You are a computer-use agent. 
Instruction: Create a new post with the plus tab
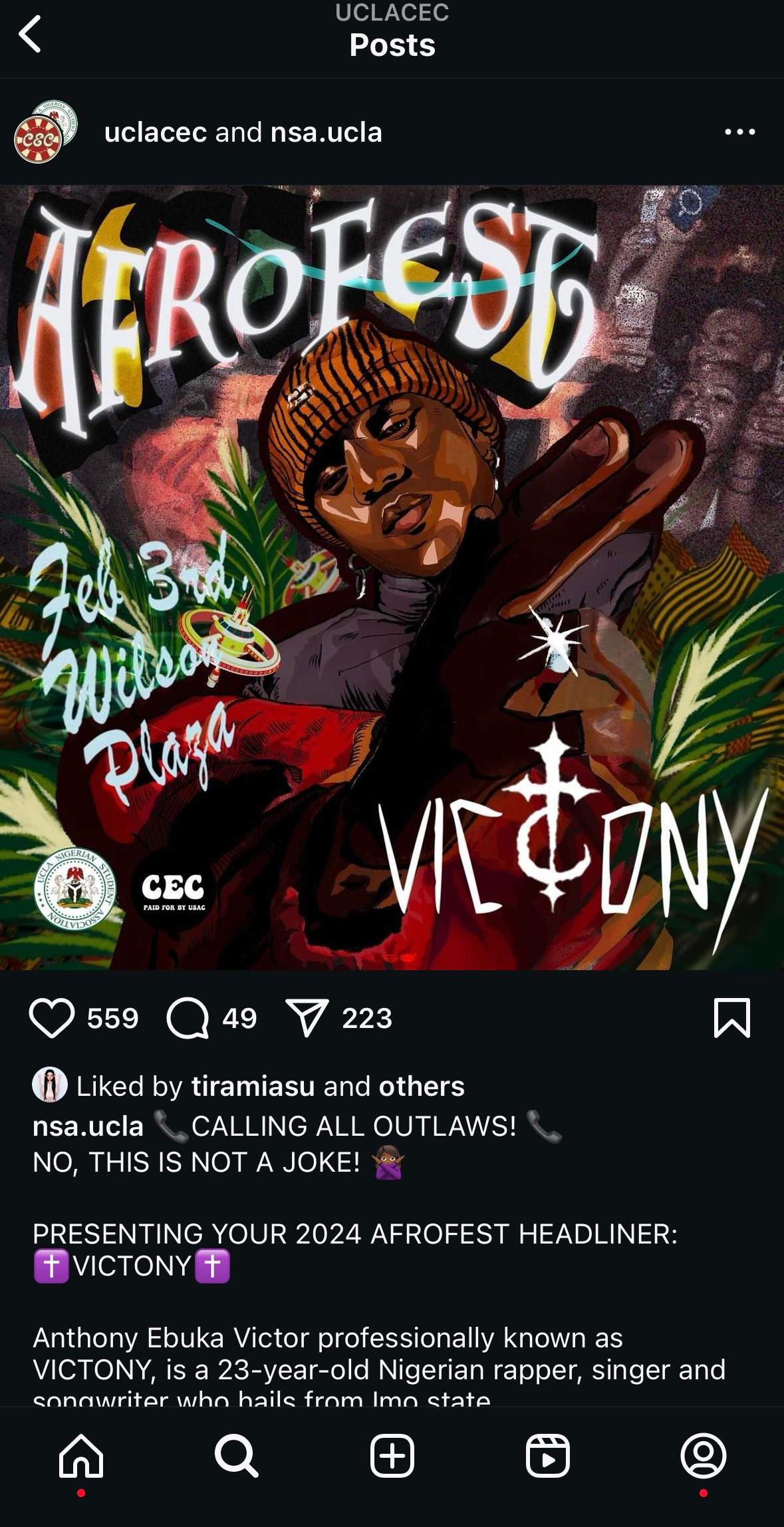pos(392,1456)
